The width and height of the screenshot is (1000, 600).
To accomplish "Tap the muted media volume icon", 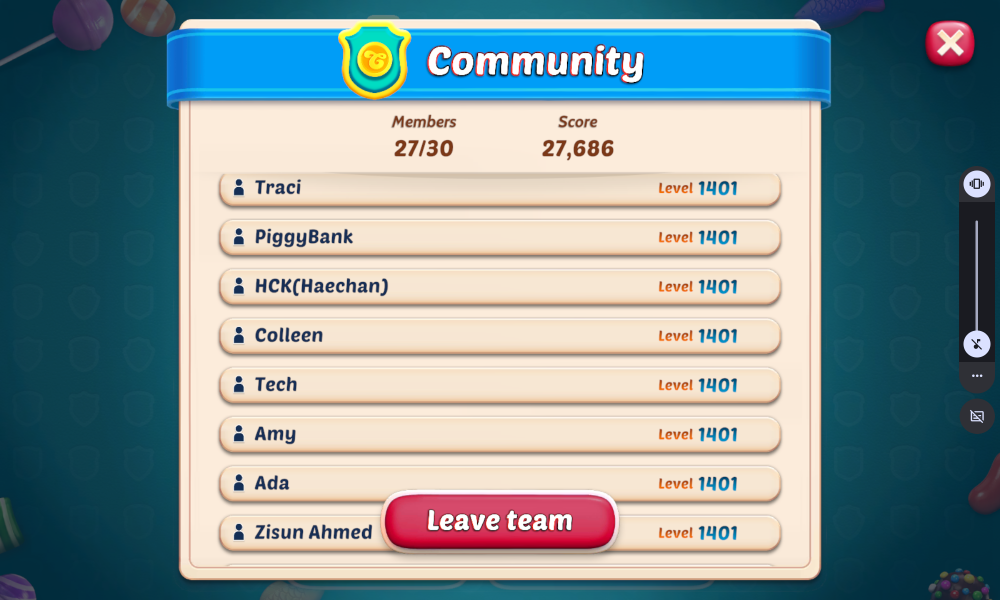I will pos(977,345).
